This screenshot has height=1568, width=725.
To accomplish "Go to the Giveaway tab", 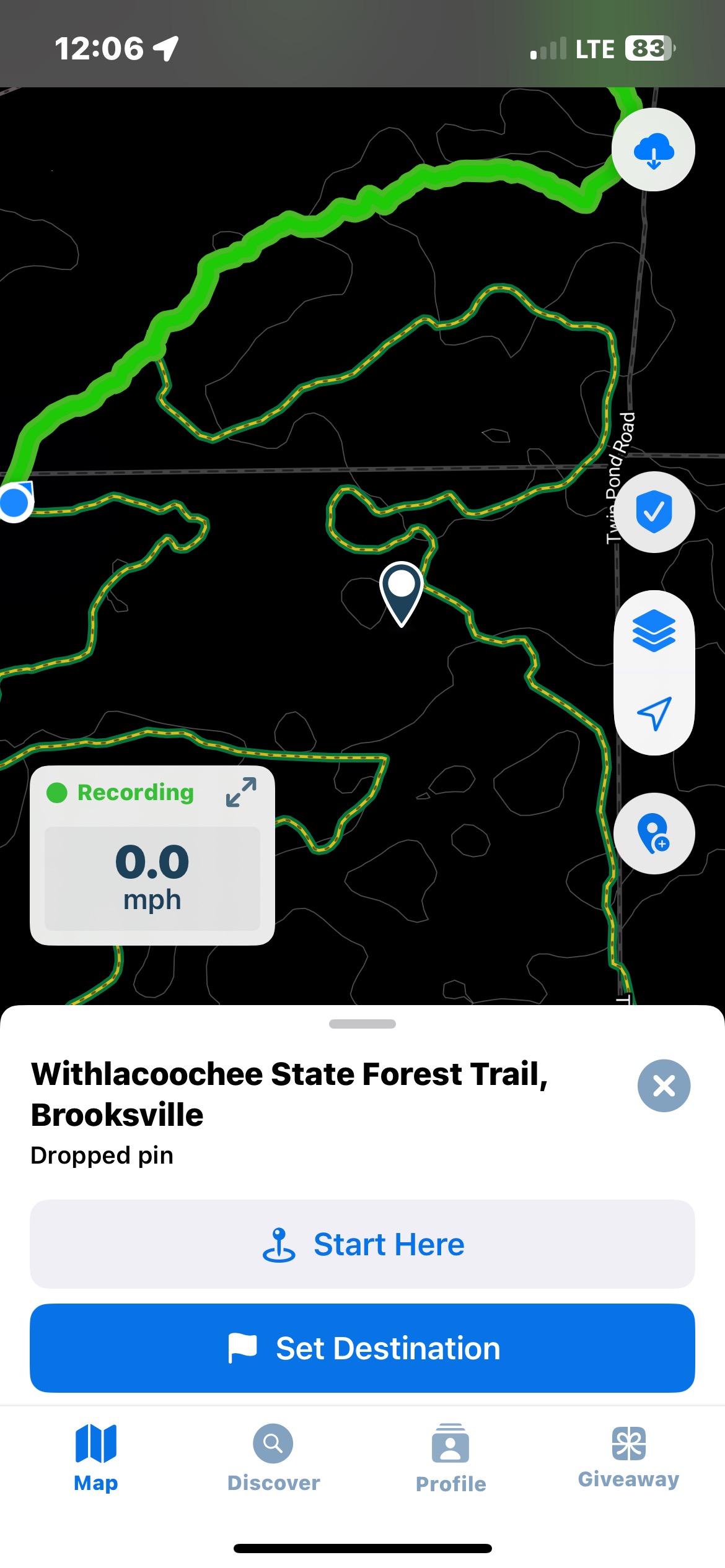I will 628,1458.
